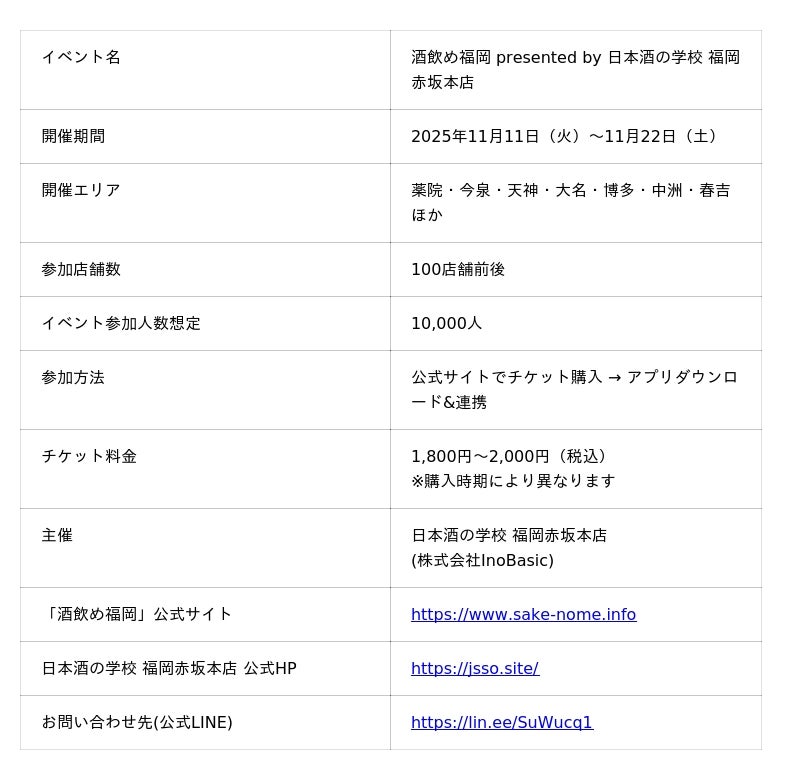Image resolution: width=800 pixels, height=780 pixels.
Task: Open the jsso.site official HP link
Action: point(474,668)
